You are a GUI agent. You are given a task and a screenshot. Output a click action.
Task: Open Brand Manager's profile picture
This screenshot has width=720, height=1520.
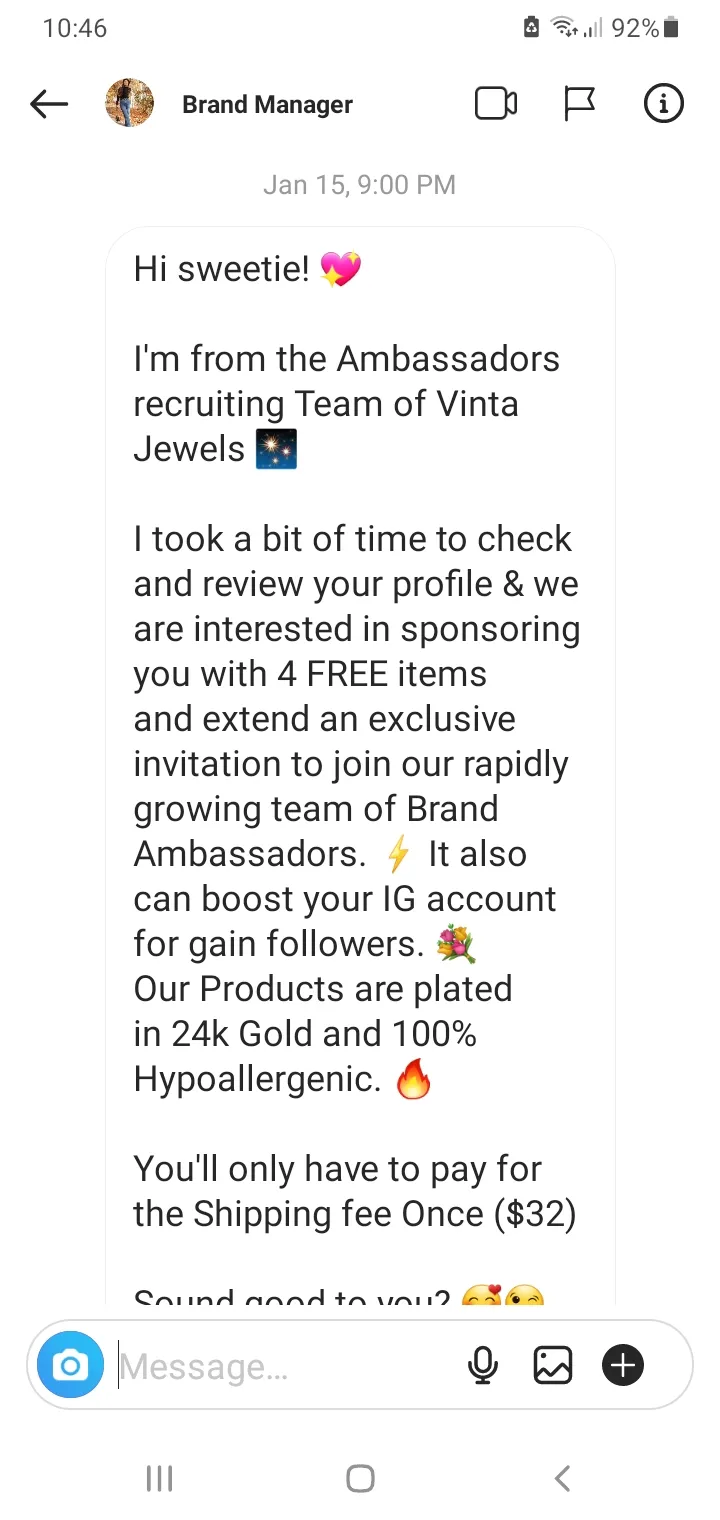click(x=130, y=103)
